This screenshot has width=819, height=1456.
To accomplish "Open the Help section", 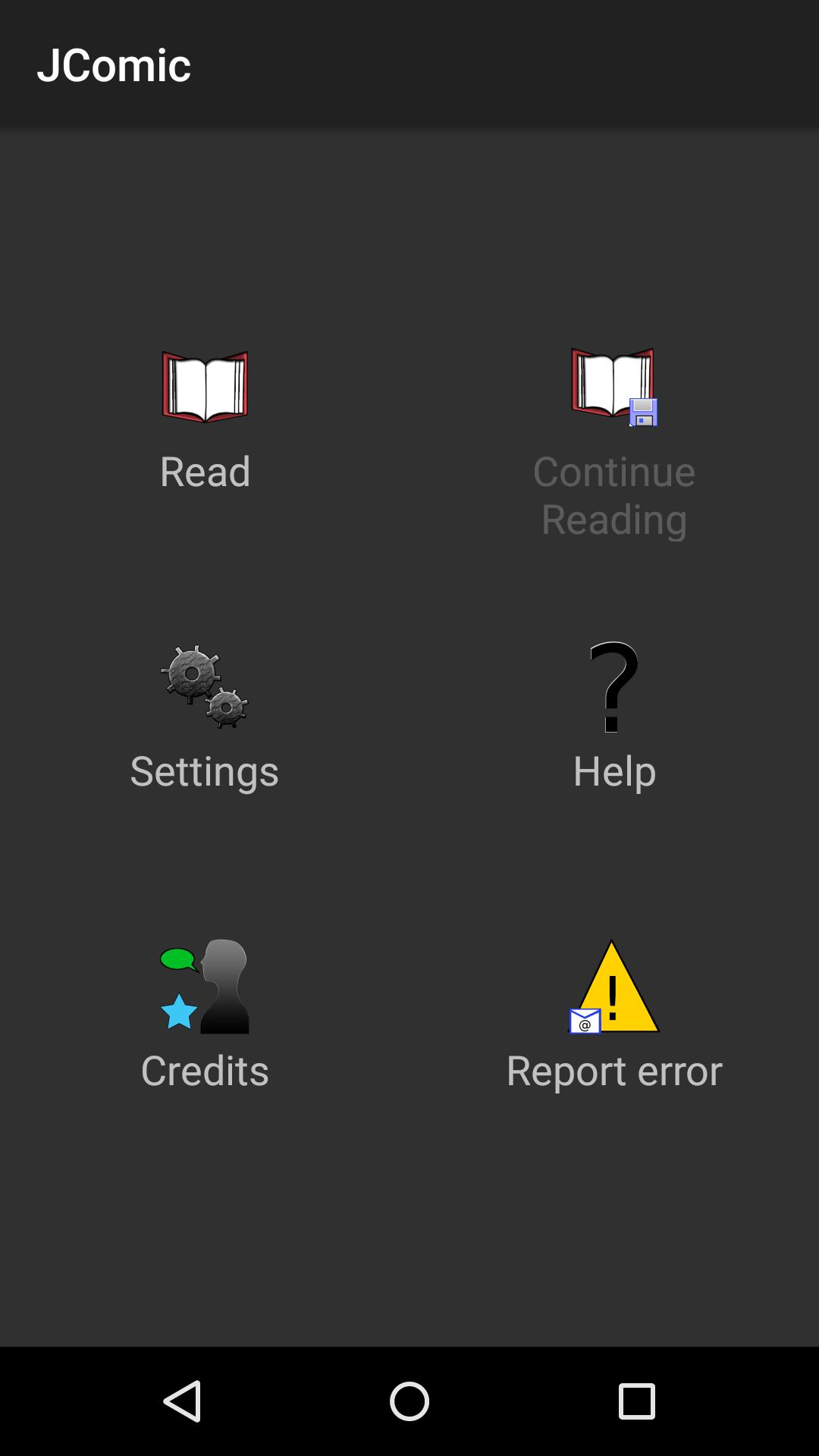I will pyautogui.click(x=613, y=717).
